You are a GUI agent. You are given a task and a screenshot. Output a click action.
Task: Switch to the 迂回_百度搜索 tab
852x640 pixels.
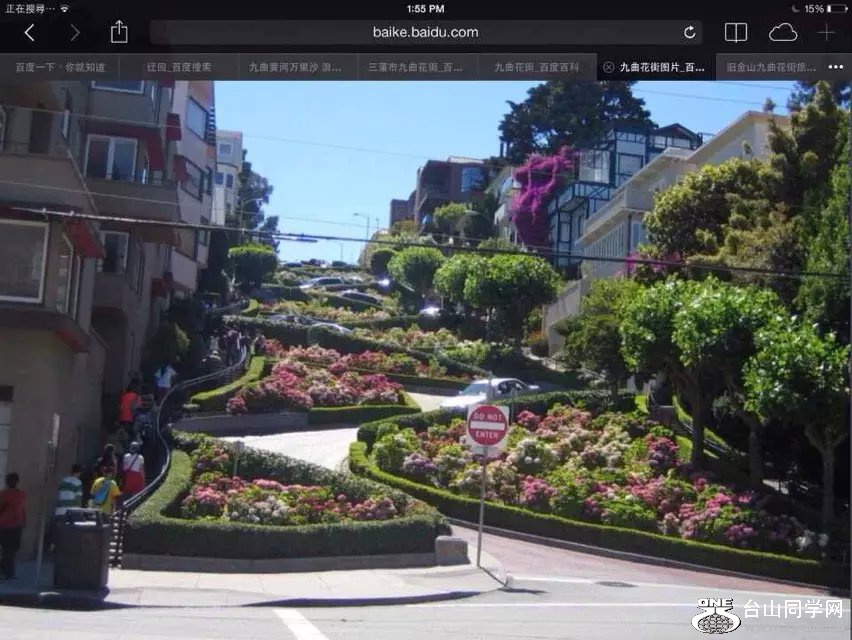point(179,67)
